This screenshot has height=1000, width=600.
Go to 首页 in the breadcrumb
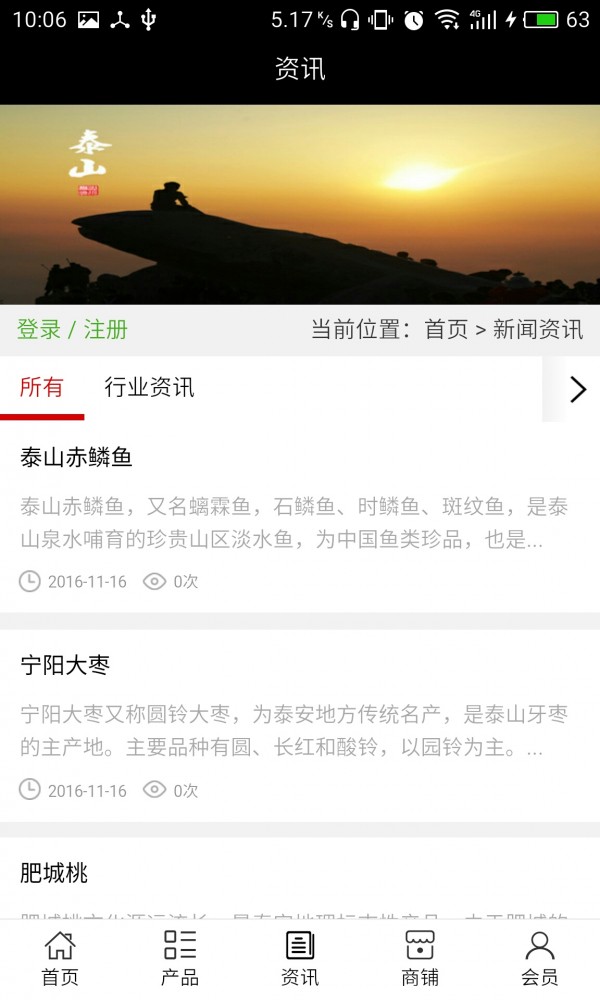click(x=446, y=330)
